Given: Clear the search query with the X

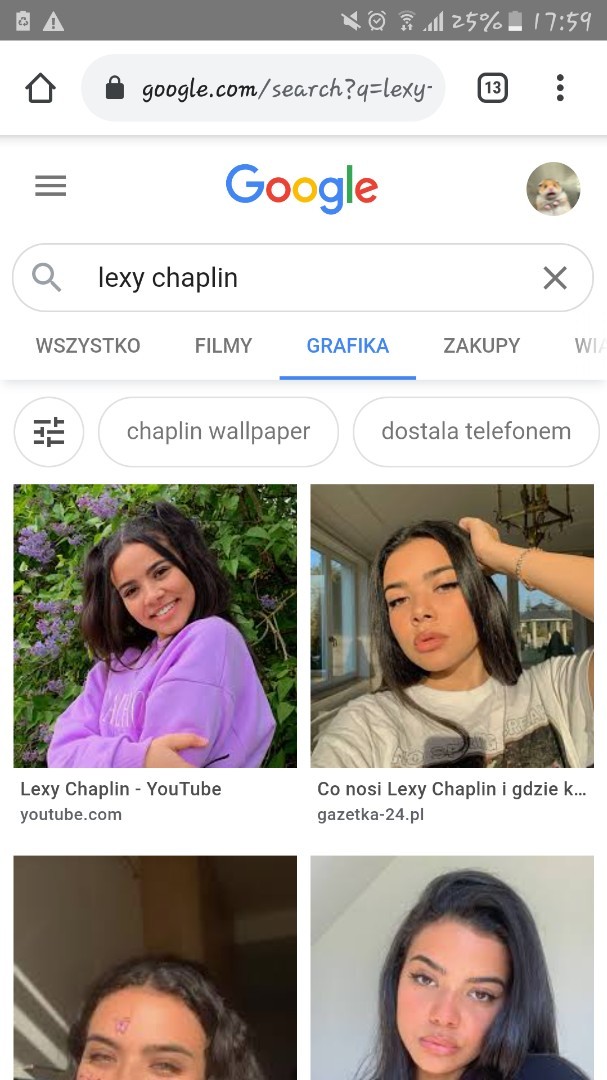Looking at the screenshot, I should tap(555, 278).
